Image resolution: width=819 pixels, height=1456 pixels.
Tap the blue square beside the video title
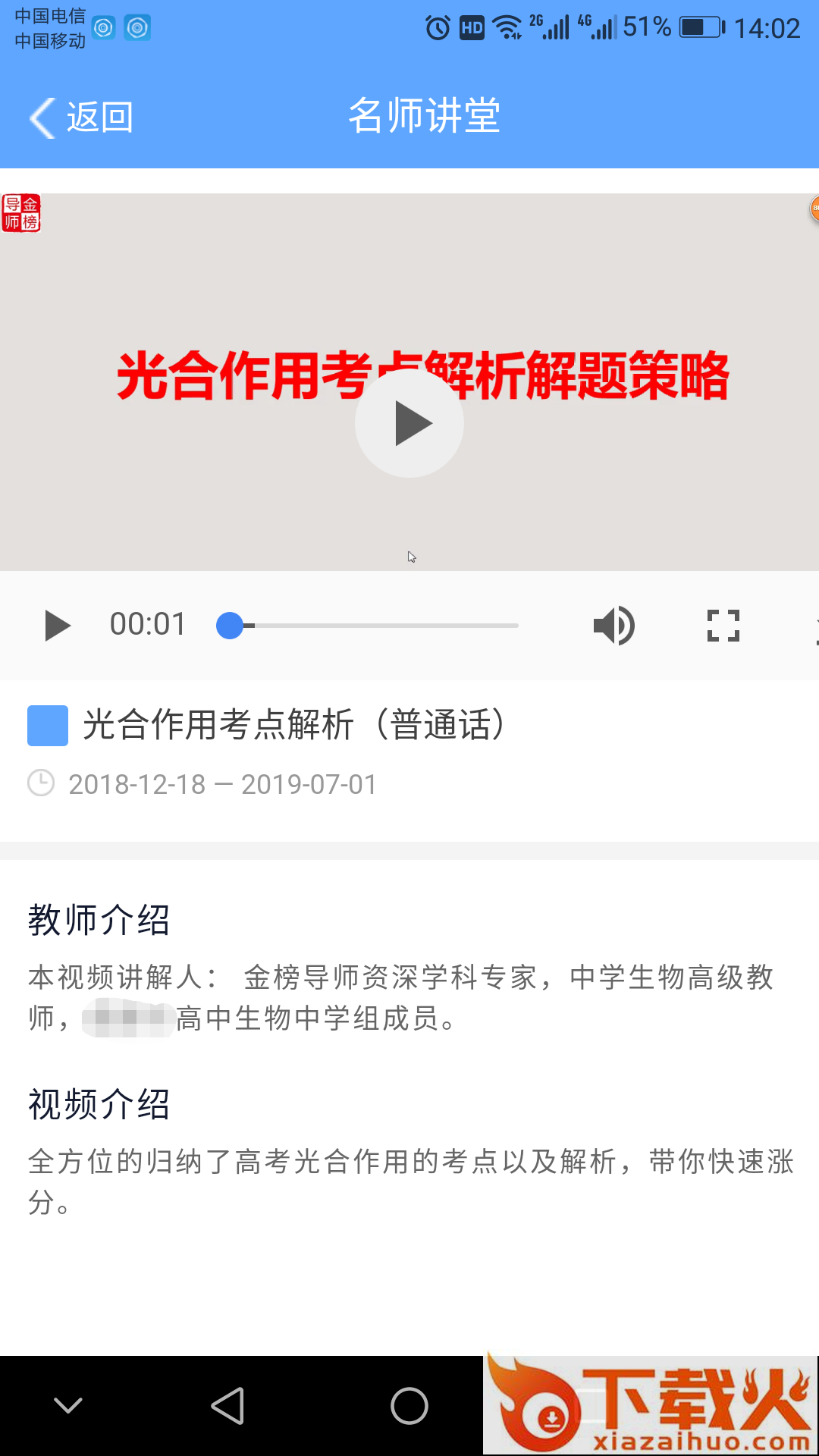pos(47,726)
